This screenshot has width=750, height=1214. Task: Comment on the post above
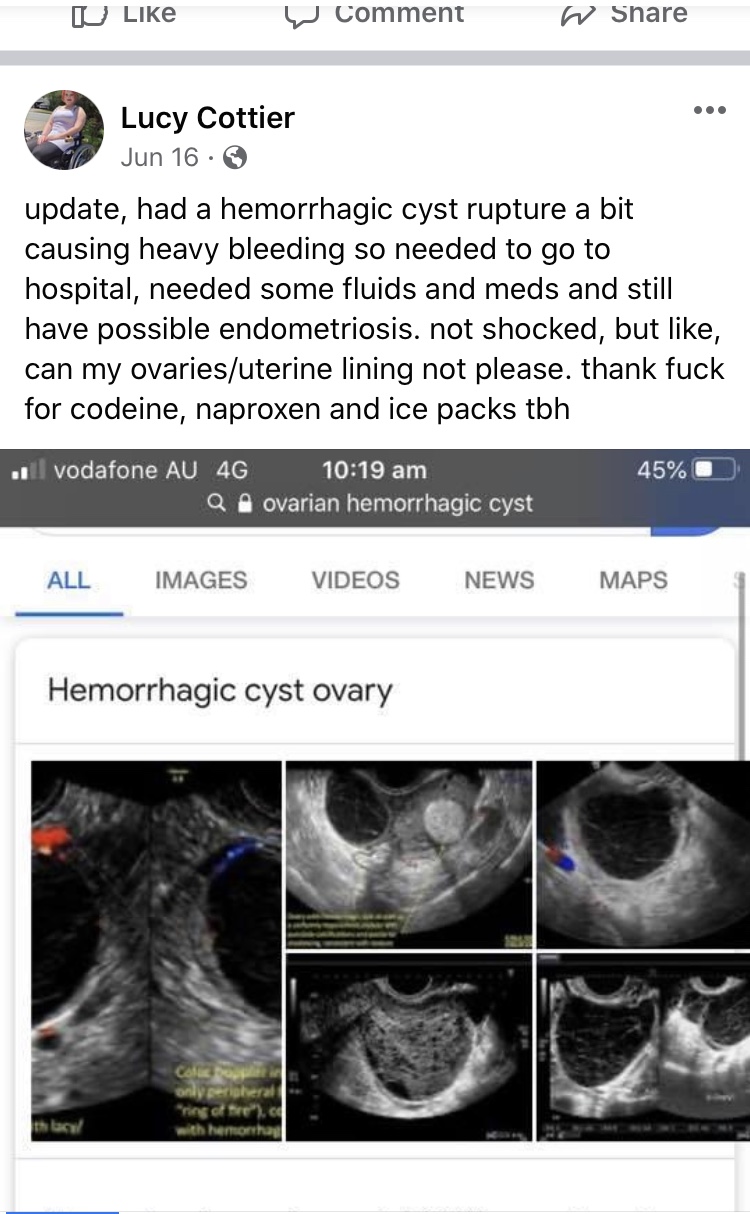tap(374, 14)
